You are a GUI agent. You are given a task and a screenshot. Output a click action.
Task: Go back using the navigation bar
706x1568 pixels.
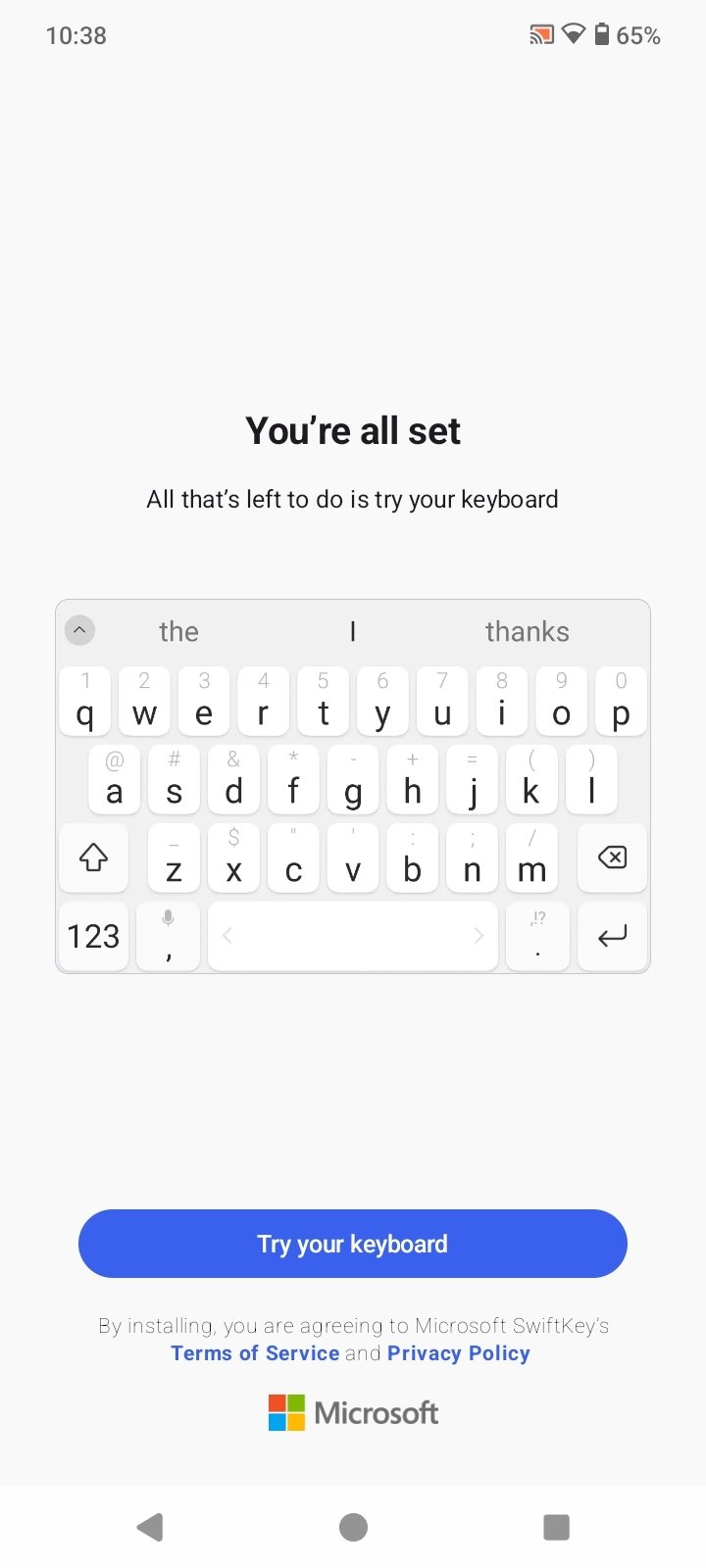pyautogui.click(x=150, y=1527)
